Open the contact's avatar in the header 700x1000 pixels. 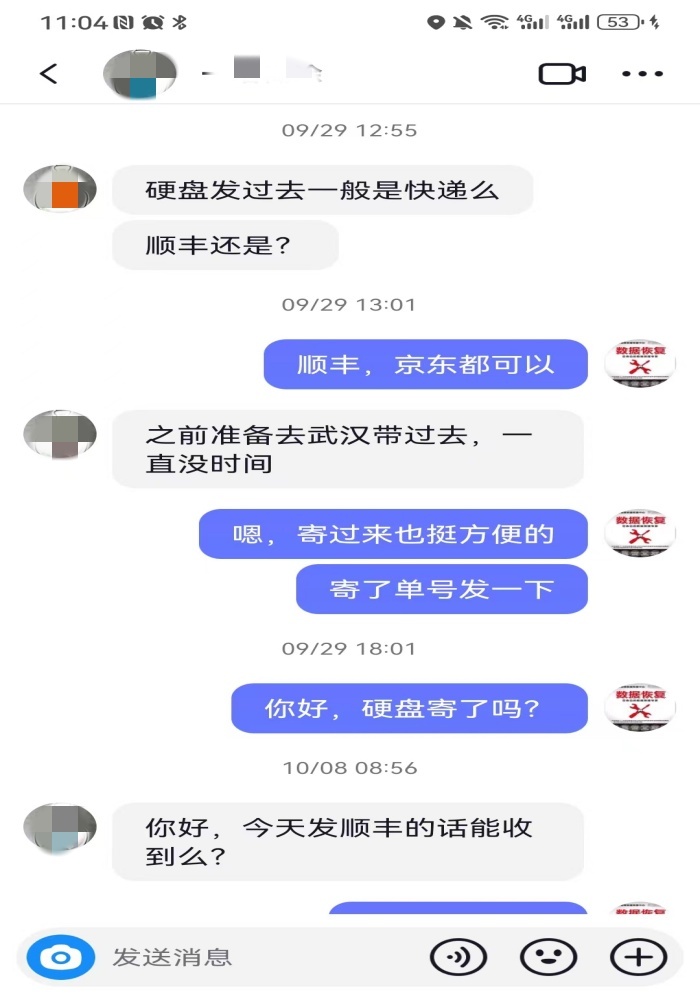pyautogui.click(x=140, y=73)
